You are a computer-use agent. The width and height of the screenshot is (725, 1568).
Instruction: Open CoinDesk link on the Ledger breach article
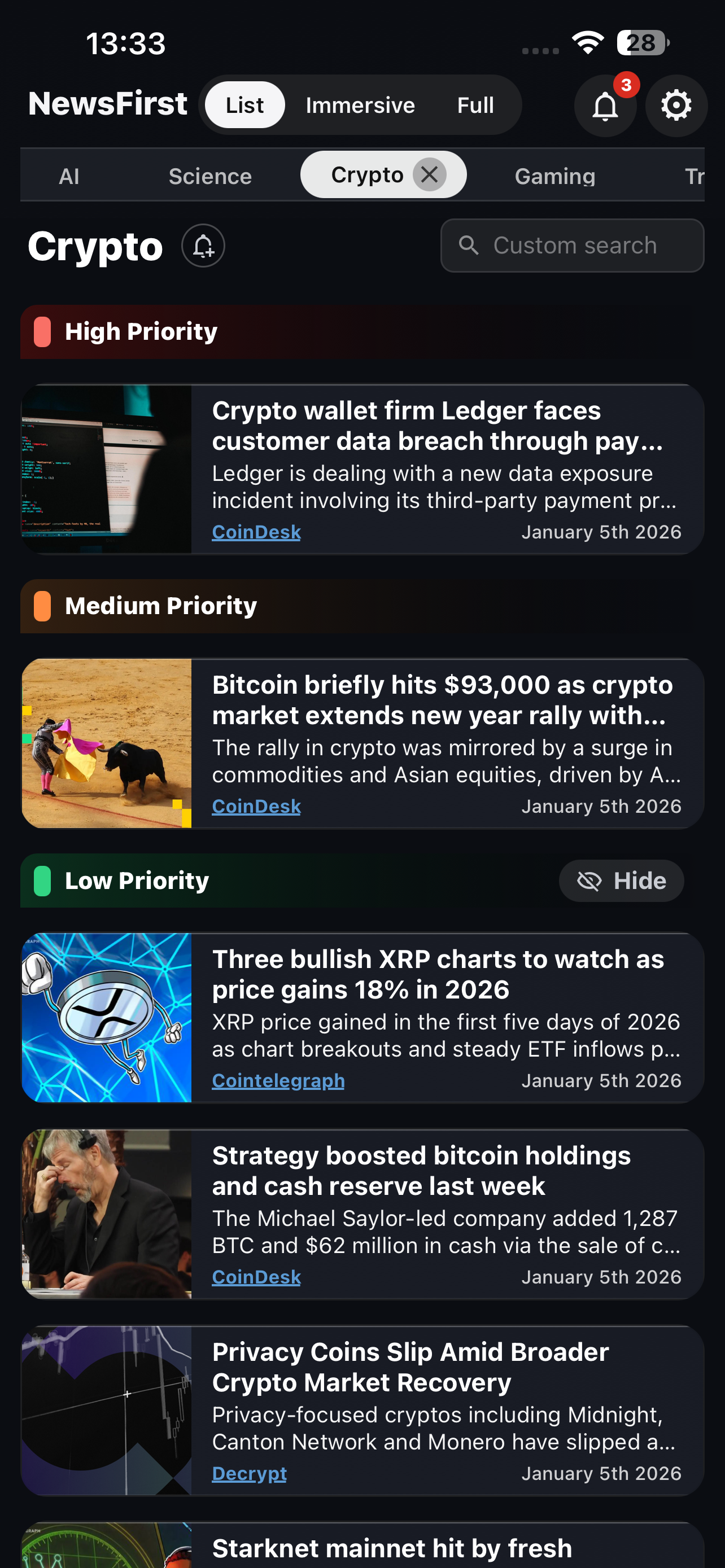256,531
